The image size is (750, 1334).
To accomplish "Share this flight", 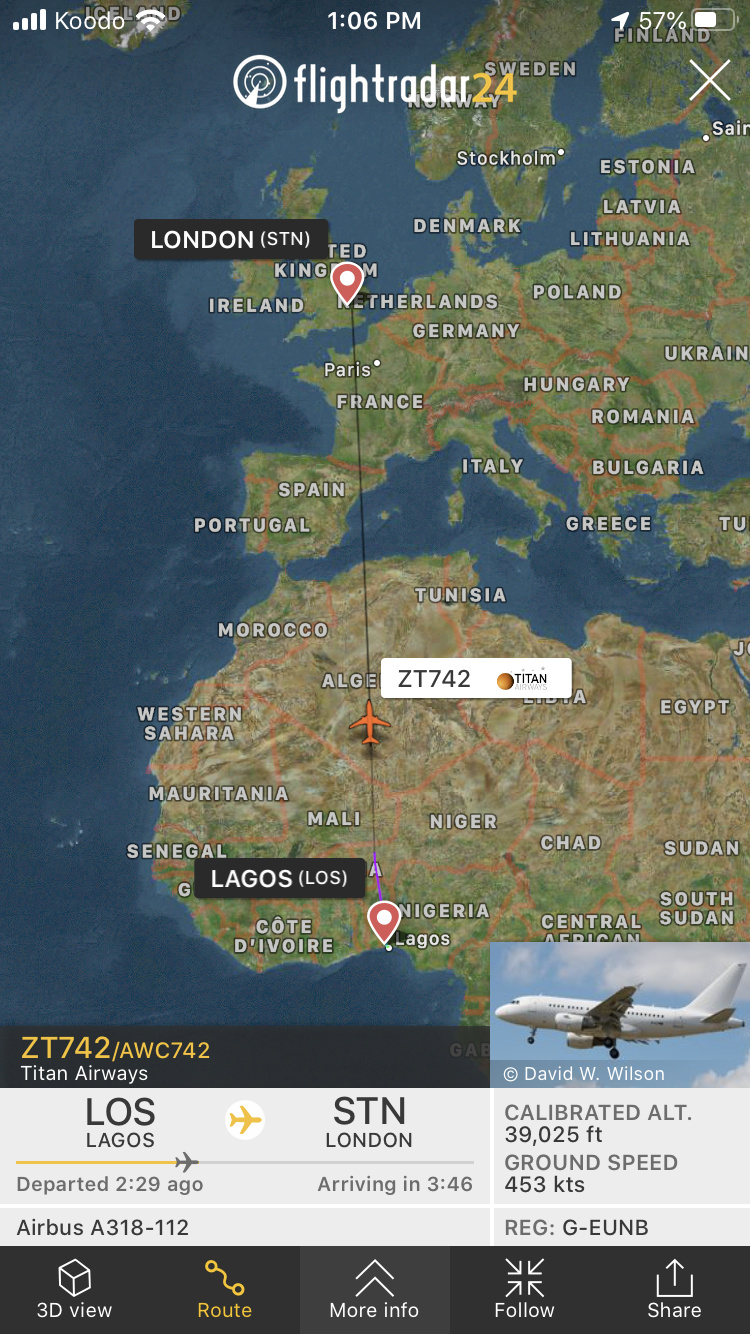I will (x=674, y=1290).
